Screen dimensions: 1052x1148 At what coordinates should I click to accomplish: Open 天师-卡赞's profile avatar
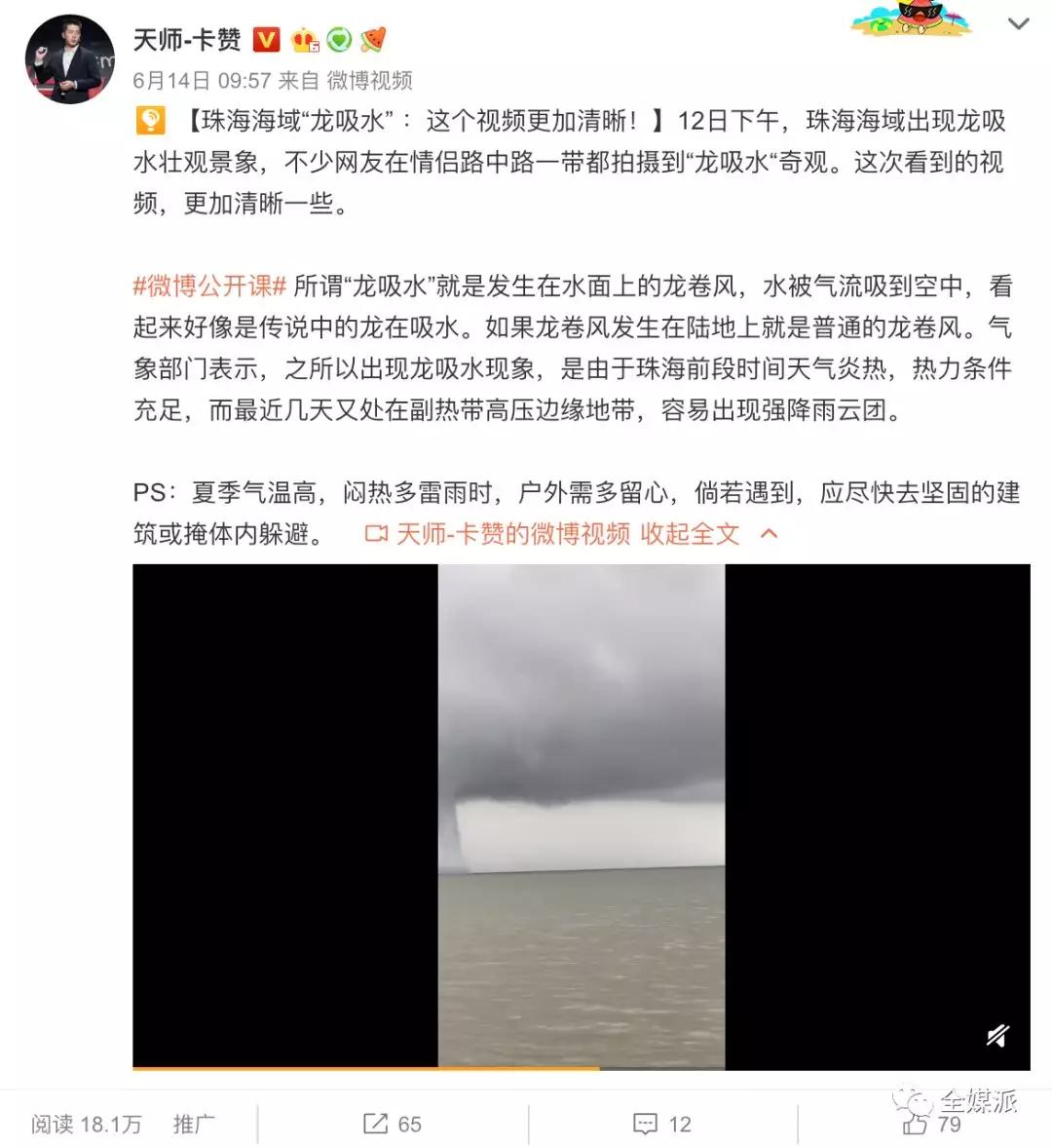[69, 59]
